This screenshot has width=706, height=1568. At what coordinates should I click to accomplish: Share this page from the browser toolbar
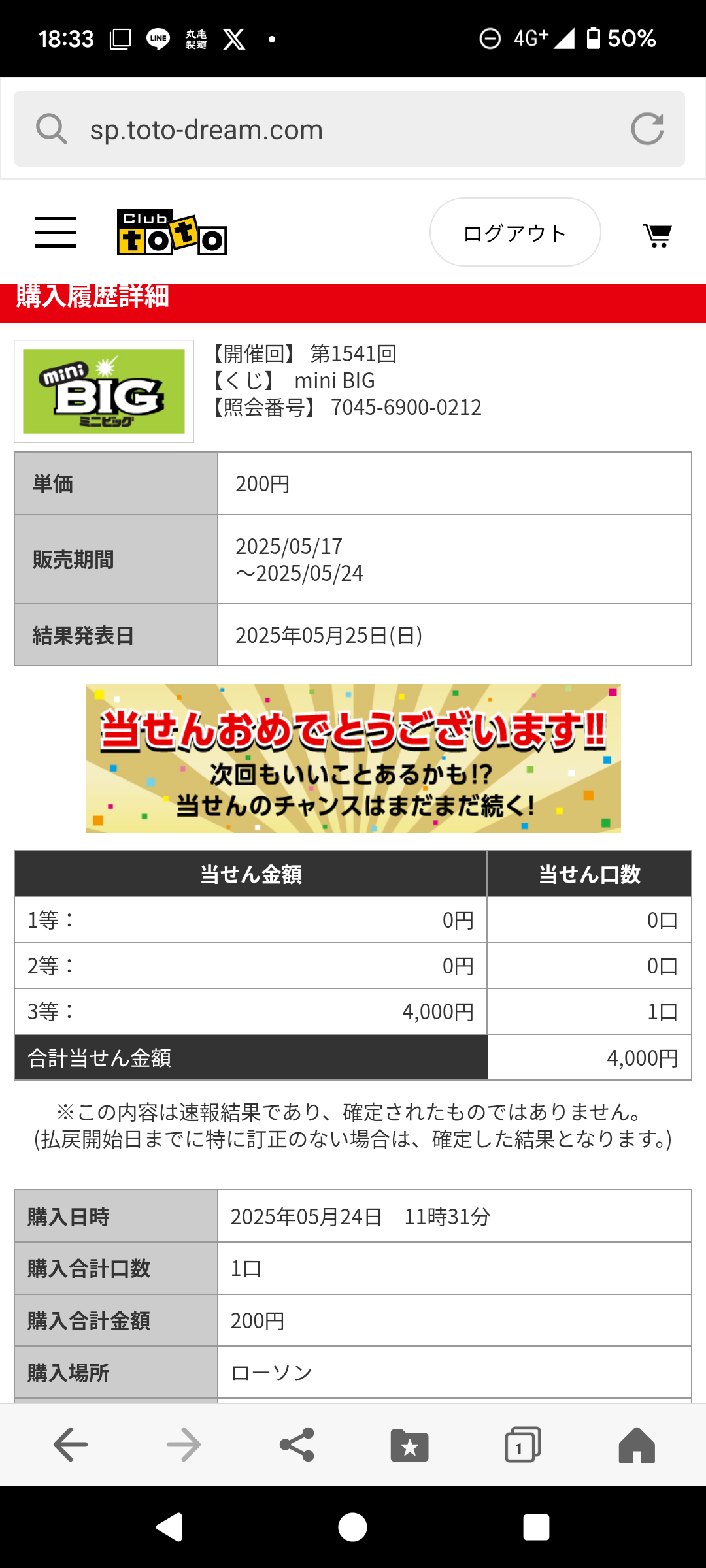click(297, 1445)
